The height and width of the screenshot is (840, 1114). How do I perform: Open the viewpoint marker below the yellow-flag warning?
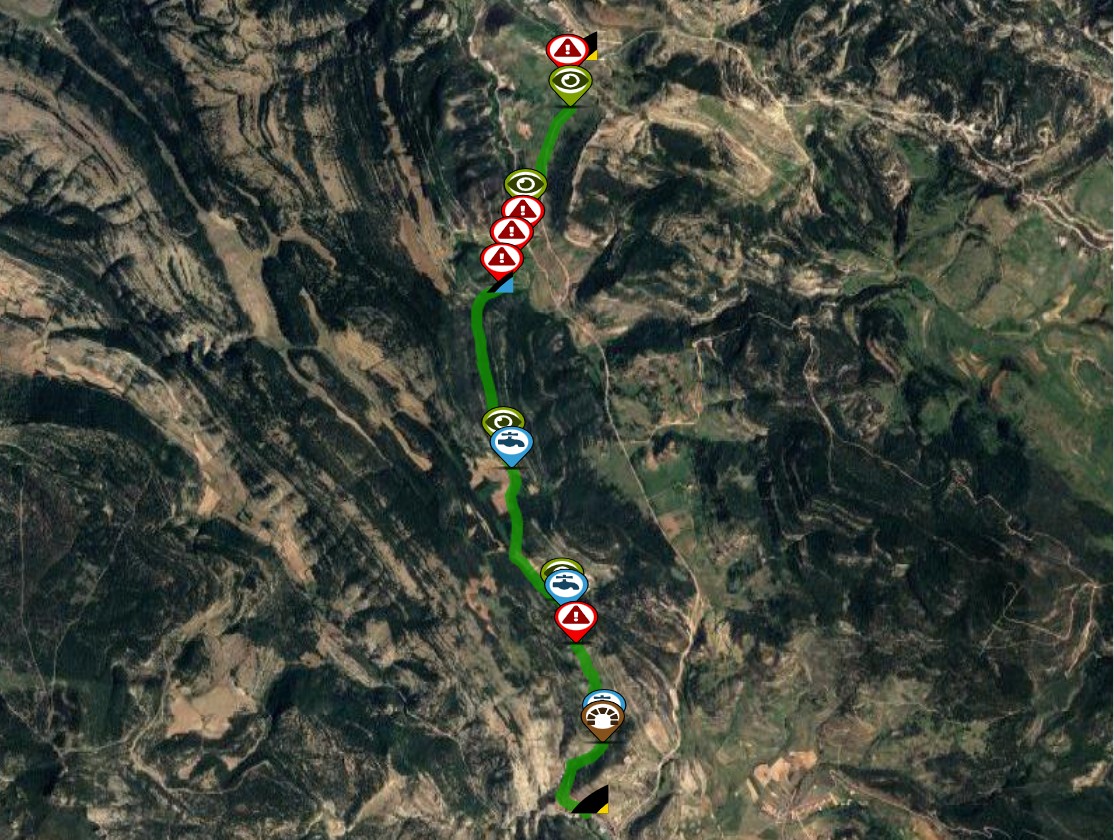tap(570, 83)
